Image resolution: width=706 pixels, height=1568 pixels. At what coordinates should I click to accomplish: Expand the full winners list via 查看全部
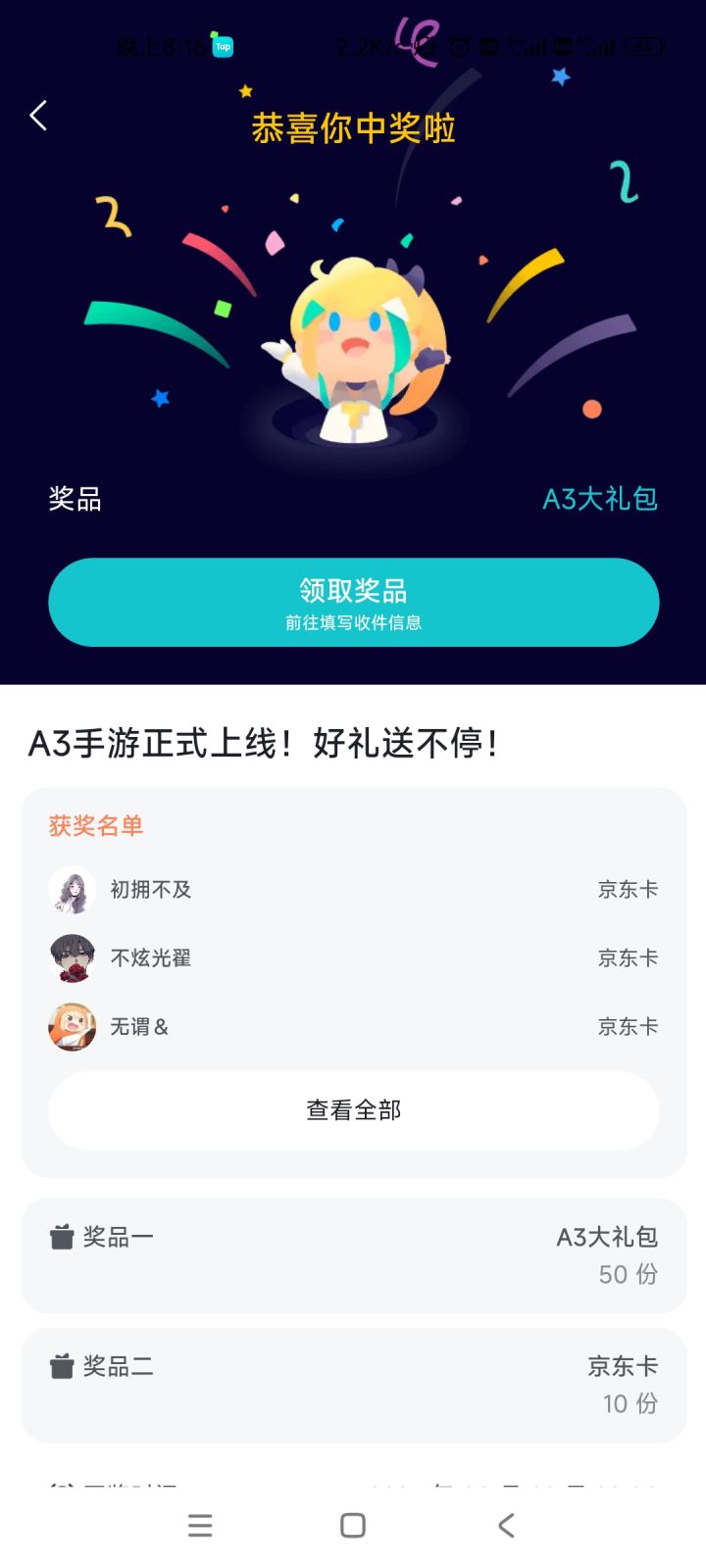353,1109
